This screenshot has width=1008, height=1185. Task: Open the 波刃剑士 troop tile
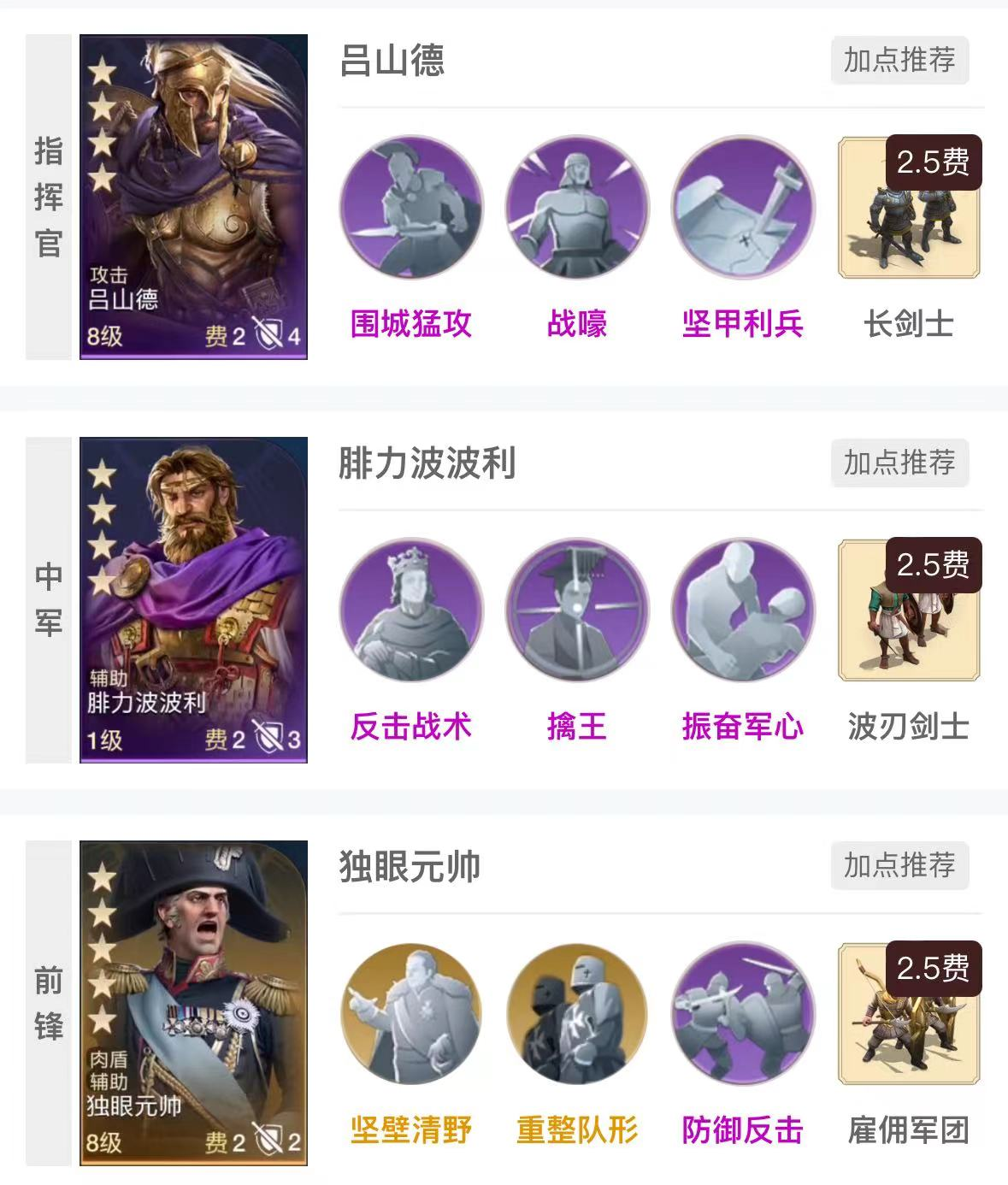(909, 610)
